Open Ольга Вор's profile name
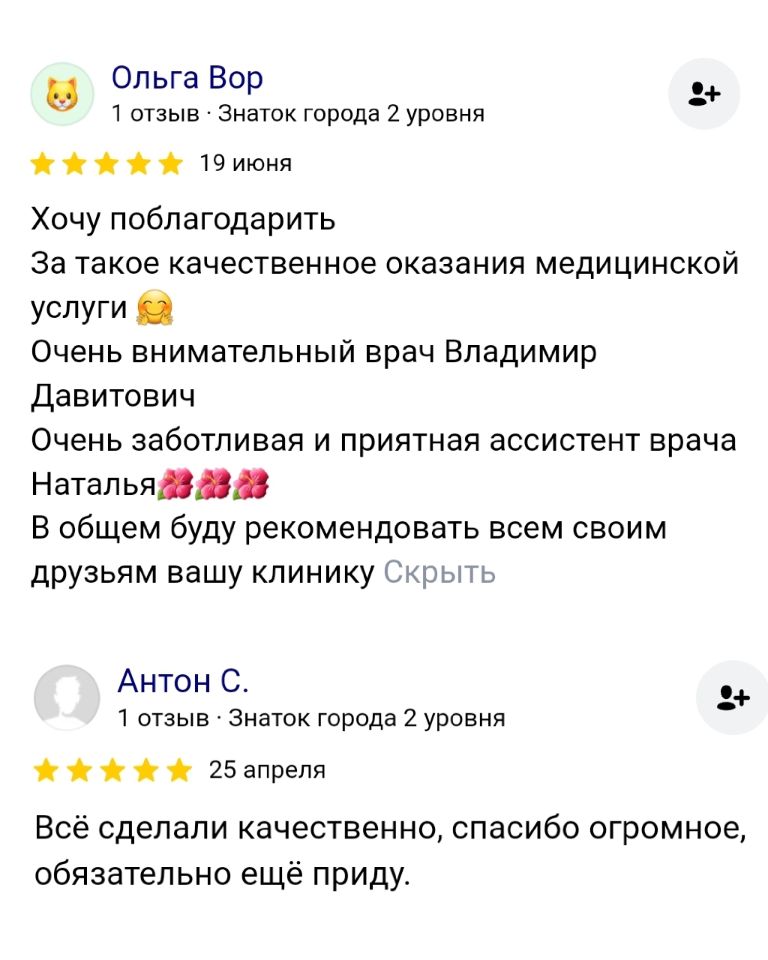The height and width of the screenshot is (960, 768). [x=187, y=77]
